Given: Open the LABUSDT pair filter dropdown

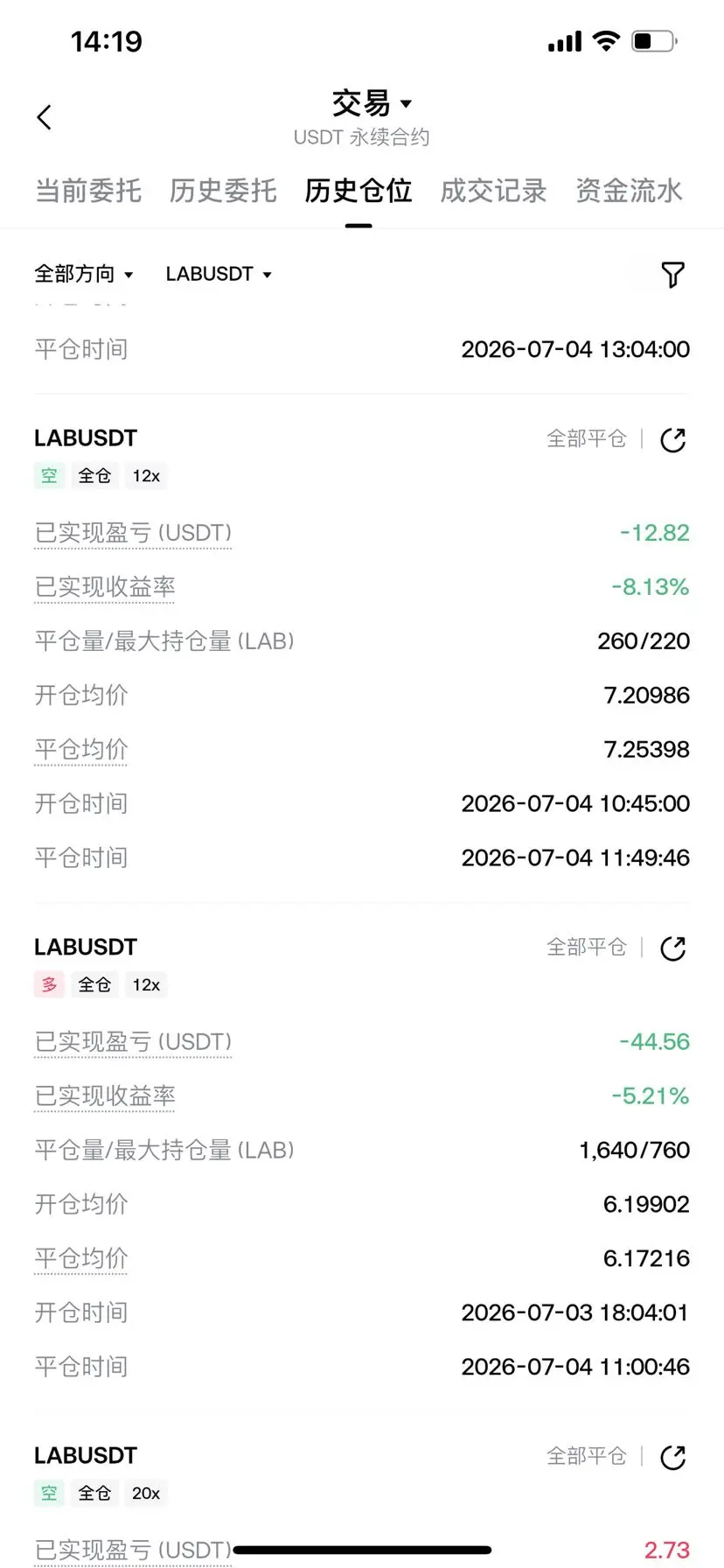Looking at the screenshot, I should (x=219, y=274).
